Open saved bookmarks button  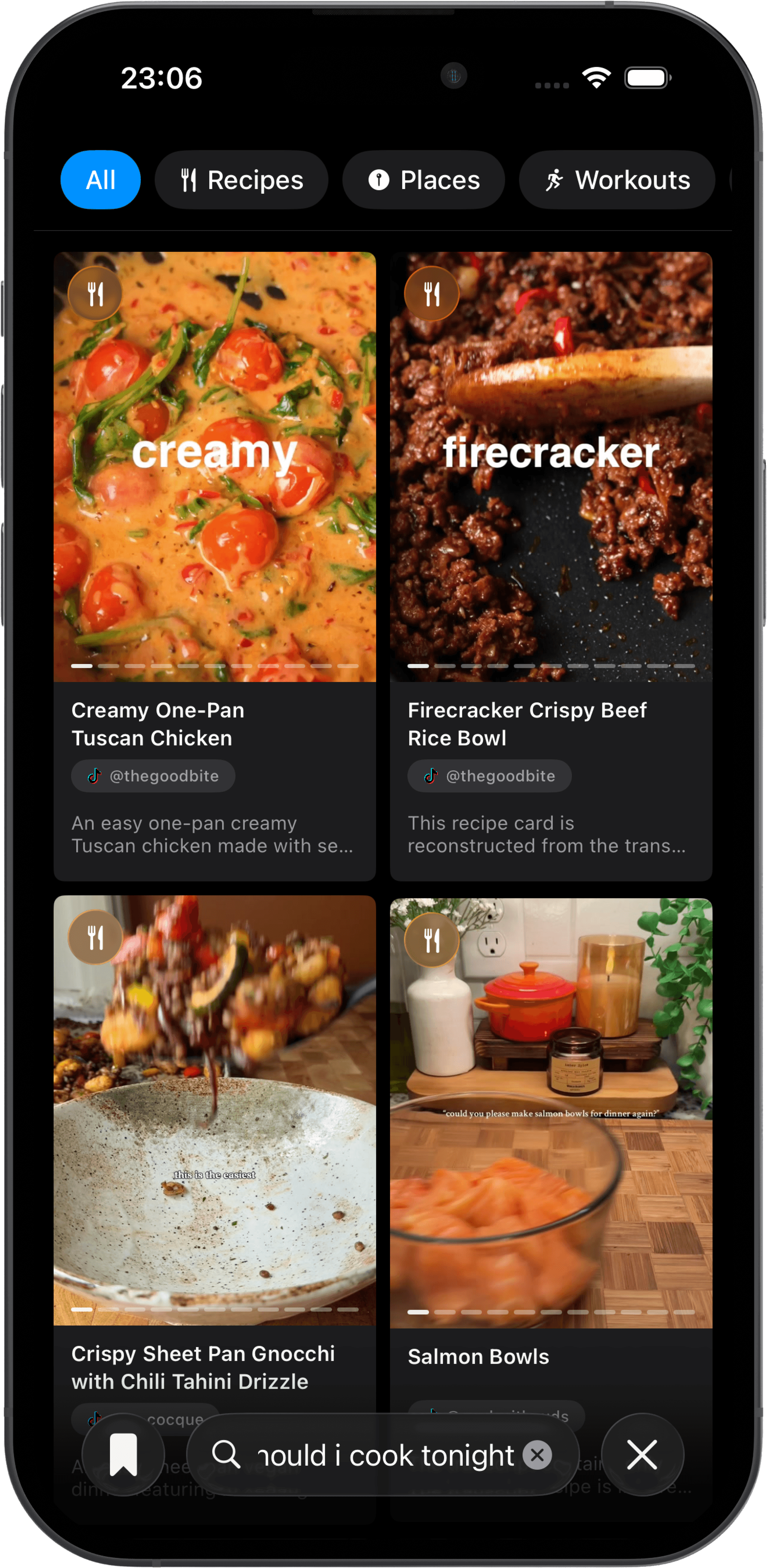coord(124,1454)
